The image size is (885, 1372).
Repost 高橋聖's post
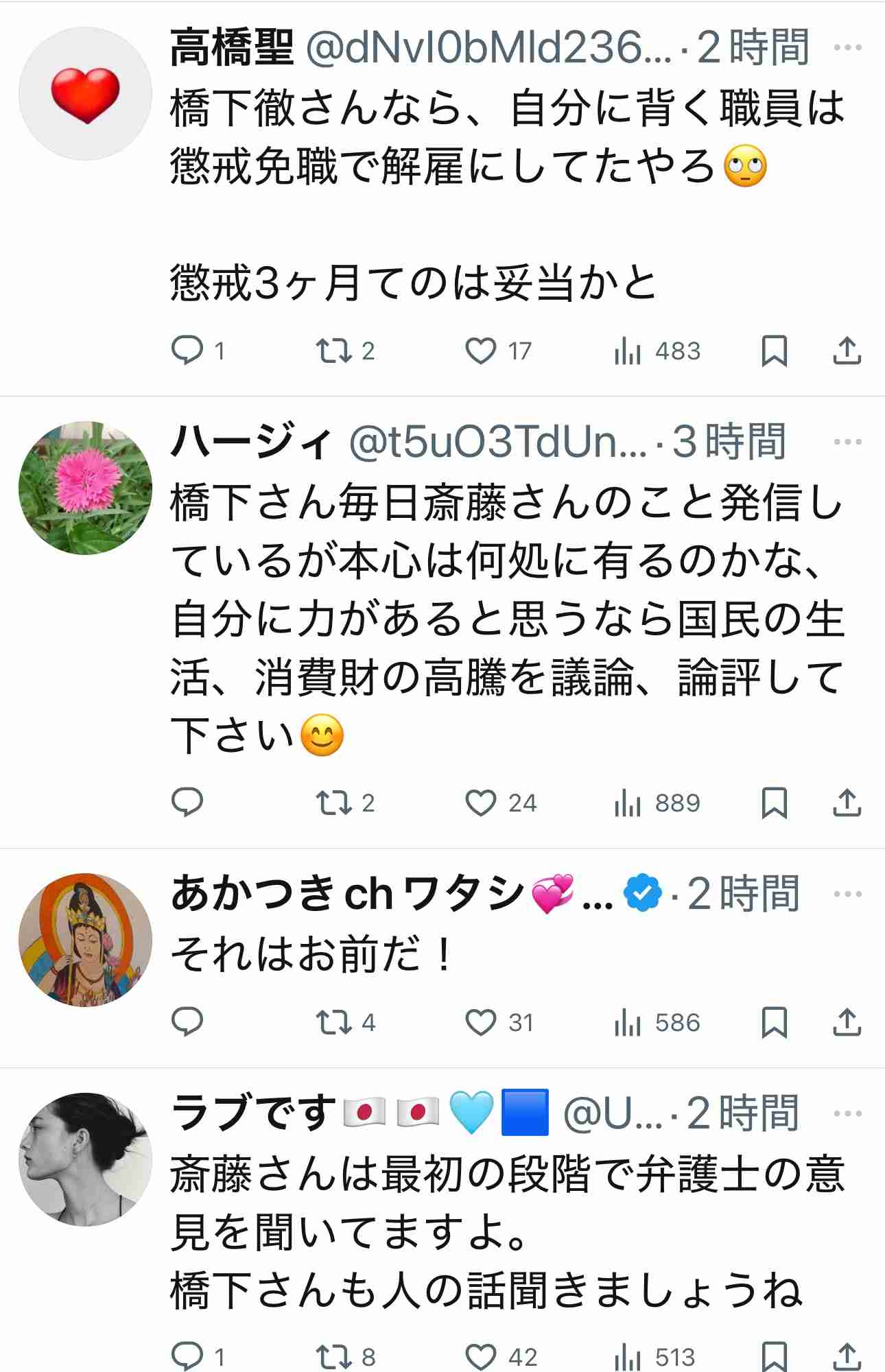(x=334, y=351)
